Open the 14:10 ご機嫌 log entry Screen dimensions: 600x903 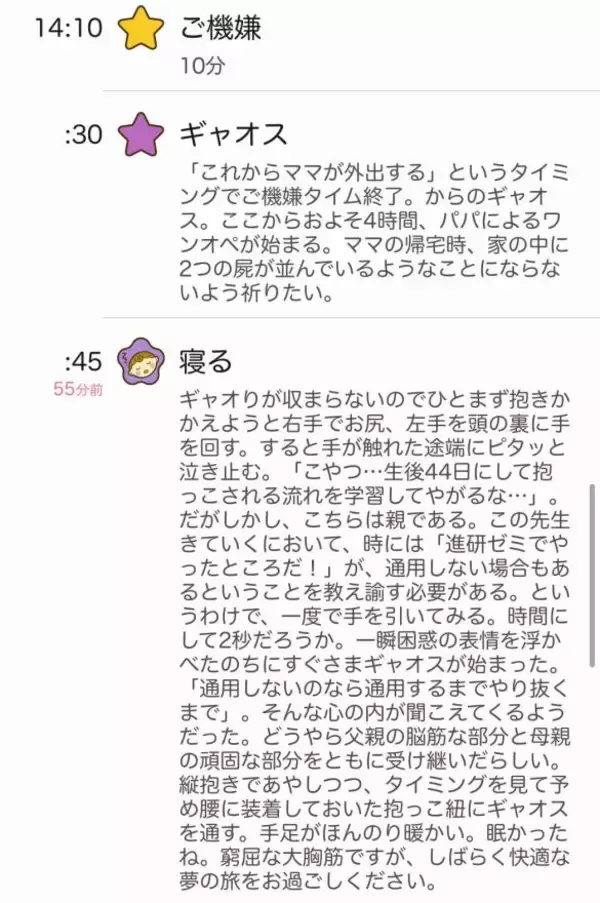coord(220,30)
